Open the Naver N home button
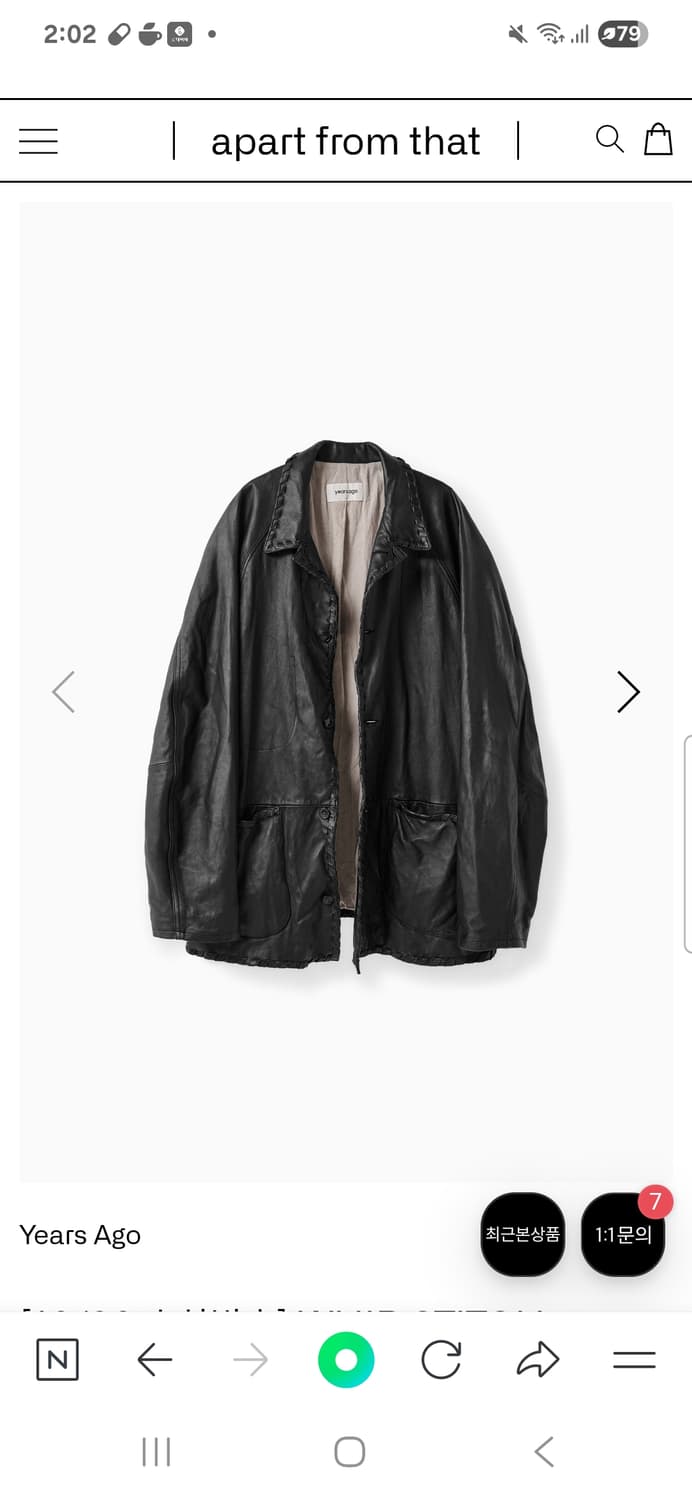Viewport: 692px width, 1500px height. pos(57,1360)
